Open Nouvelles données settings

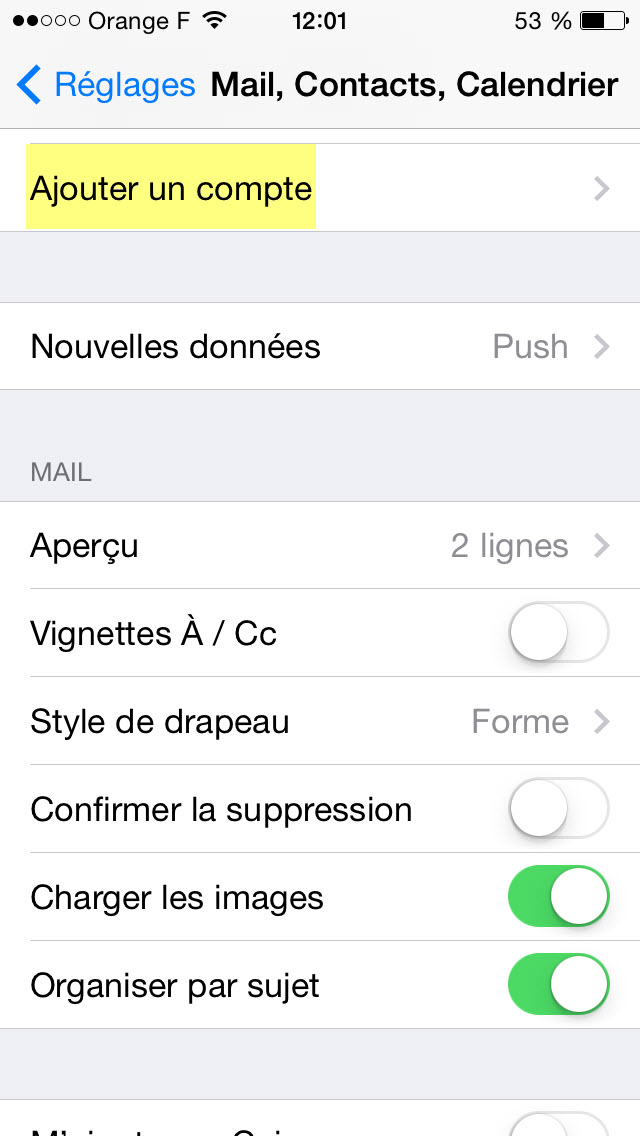click(320, 346)
